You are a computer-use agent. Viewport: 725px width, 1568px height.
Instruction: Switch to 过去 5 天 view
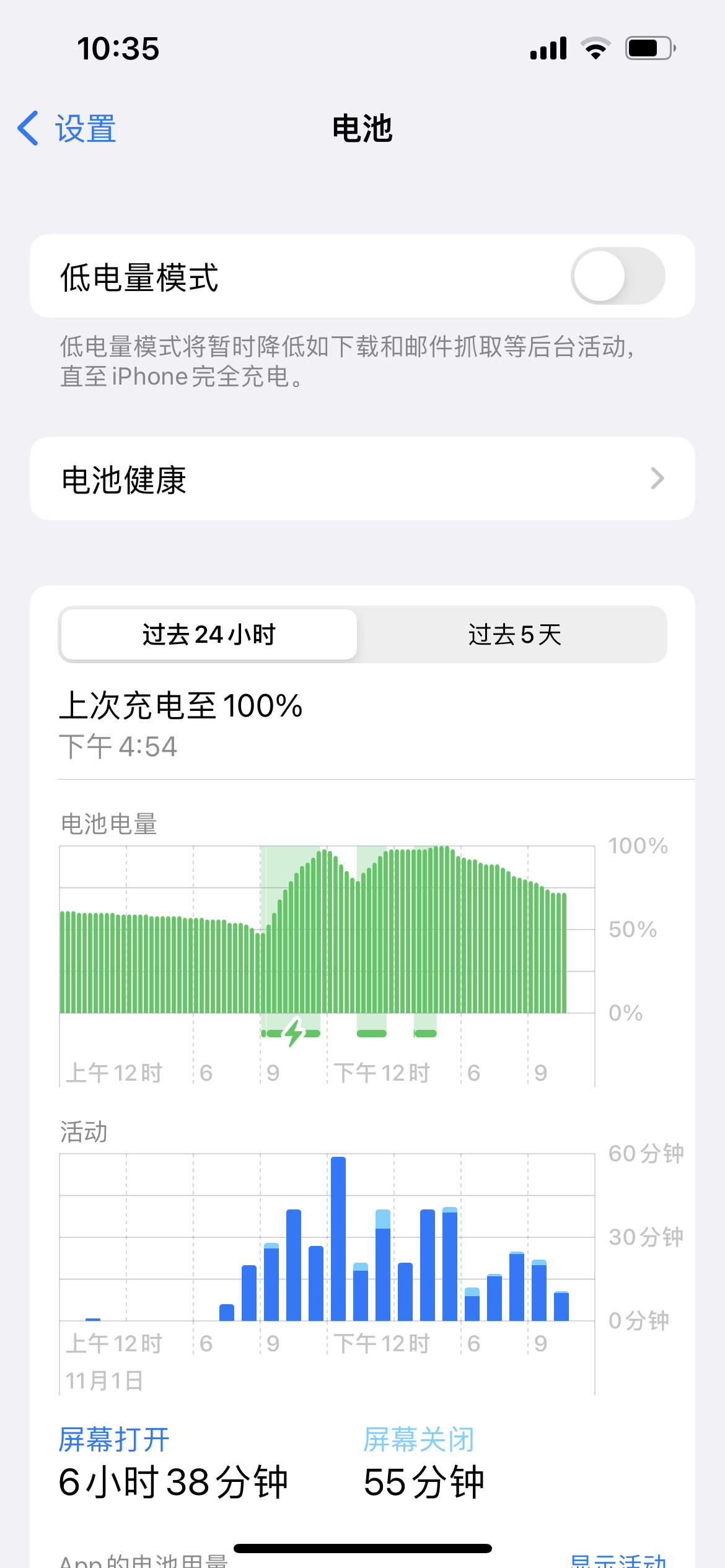pyautogui.click(x=514, y=635)
